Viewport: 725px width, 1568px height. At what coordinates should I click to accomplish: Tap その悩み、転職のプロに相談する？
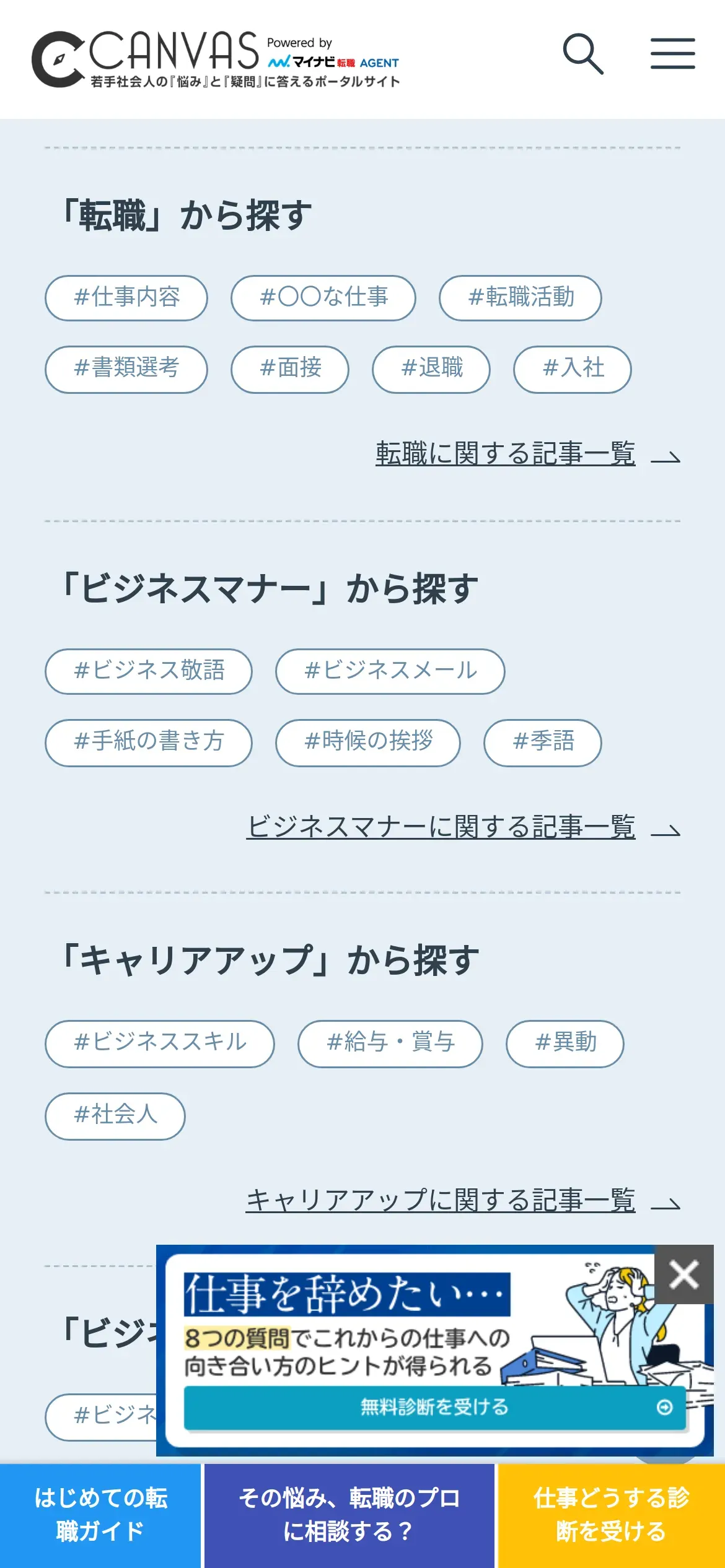point(349,1515)
